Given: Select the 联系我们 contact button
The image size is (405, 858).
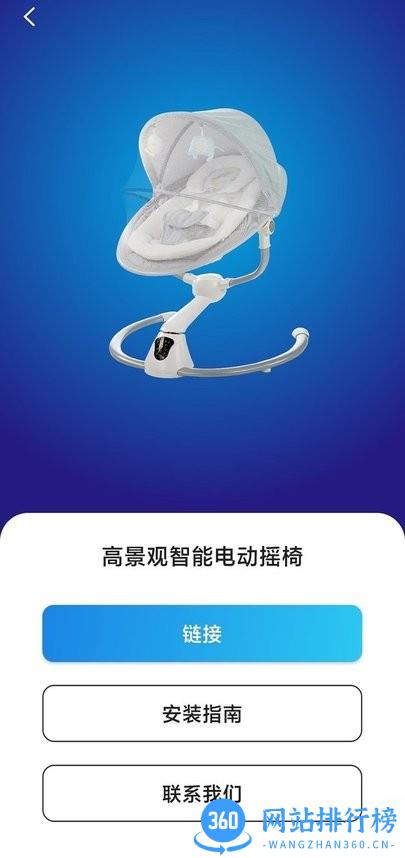Looking at the screenshot, I should point(202,793).
